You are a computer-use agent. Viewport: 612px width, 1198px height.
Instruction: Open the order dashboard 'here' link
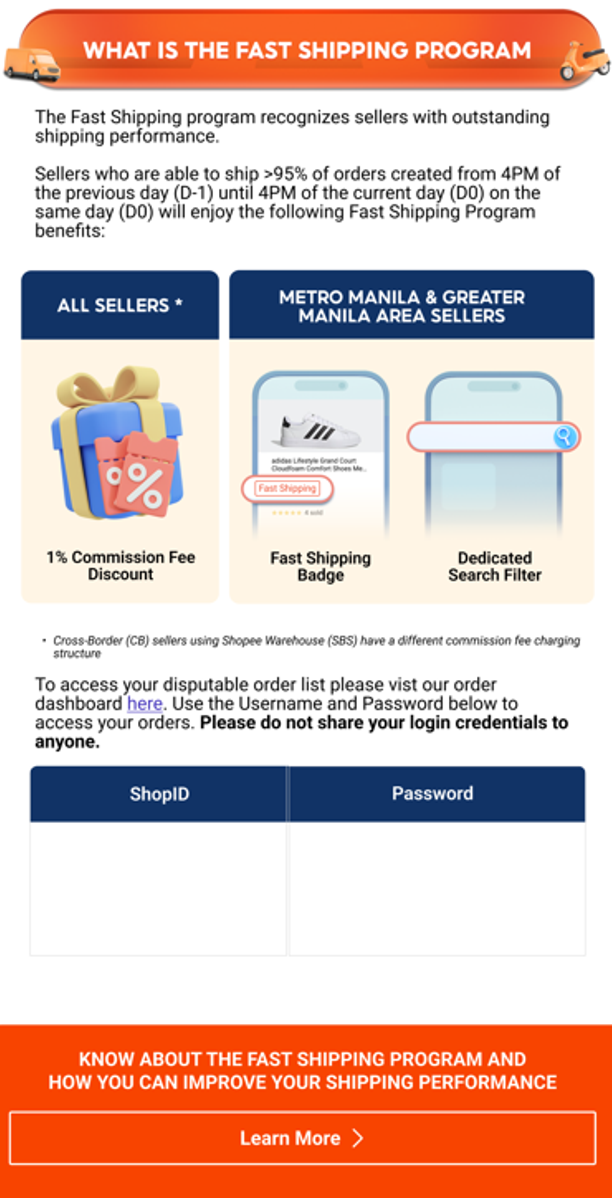(144, 704)
